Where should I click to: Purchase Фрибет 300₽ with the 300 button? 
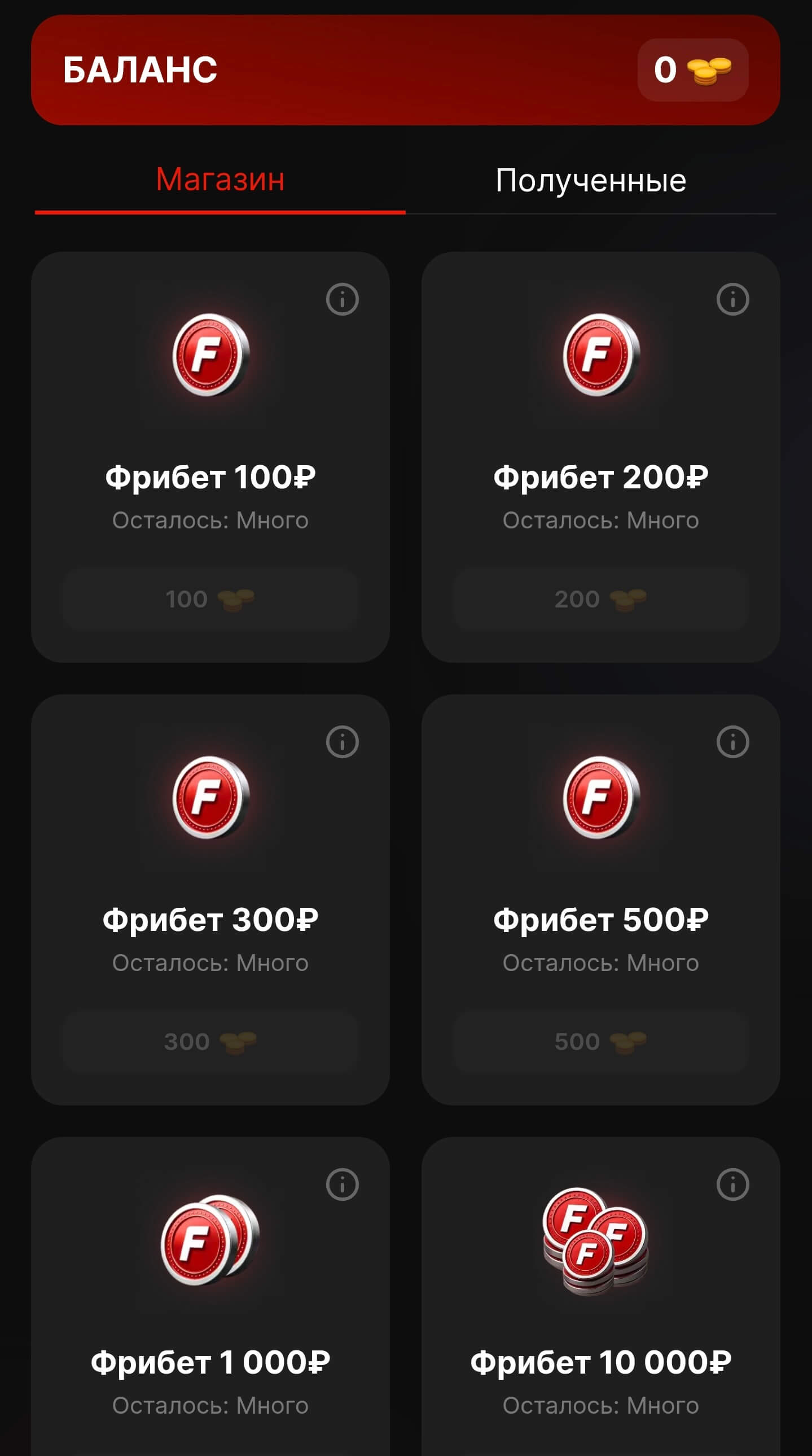tap(210, 1042)
